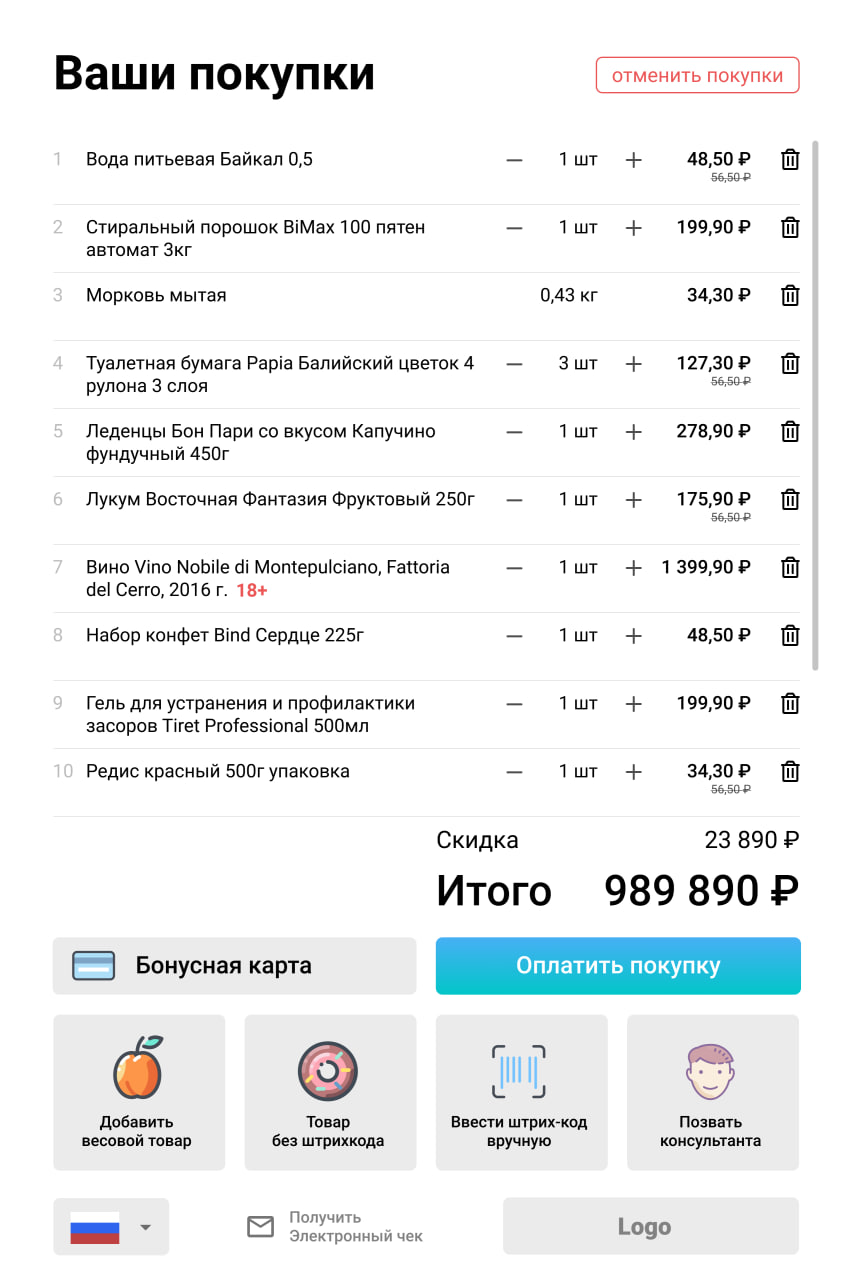Tap Позвать консультанта for help
Image resolution: width=853 pixels, height=1280 pixels.
pyautogui.click(x=712, y=1092)
